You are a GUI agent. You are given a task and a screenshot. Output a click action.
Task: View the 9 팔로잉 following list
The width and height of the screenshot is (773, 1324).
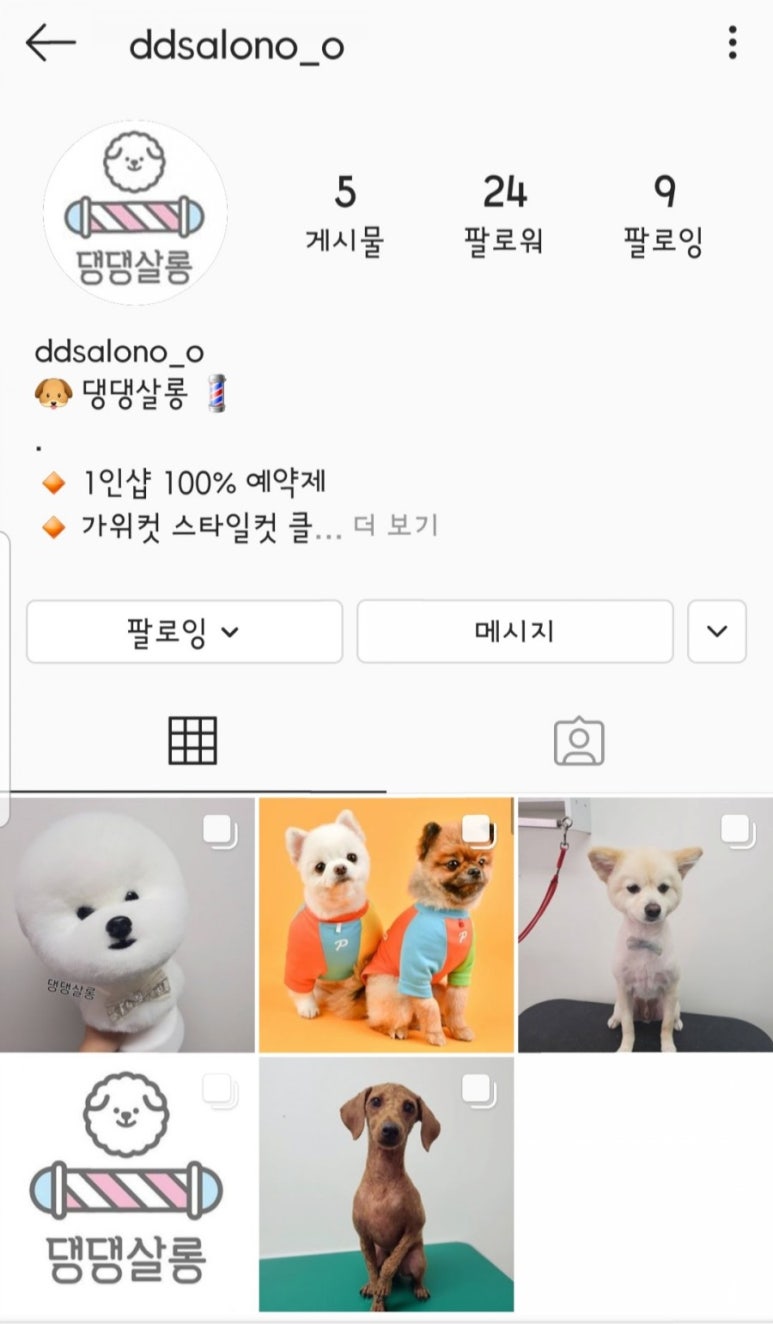[664, 214]
